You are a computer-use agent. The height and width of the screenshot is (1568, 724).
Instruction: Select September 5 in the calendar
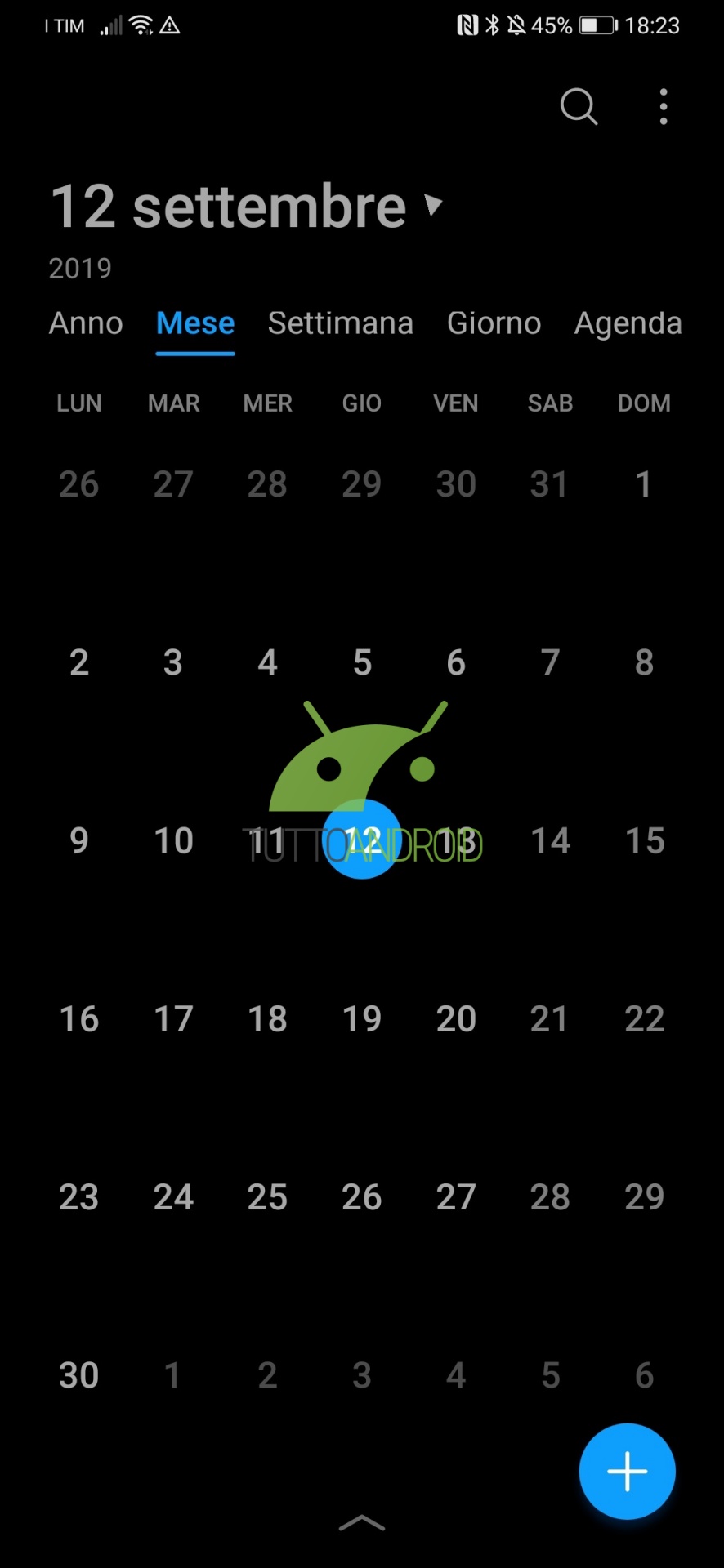pos(362,663)
